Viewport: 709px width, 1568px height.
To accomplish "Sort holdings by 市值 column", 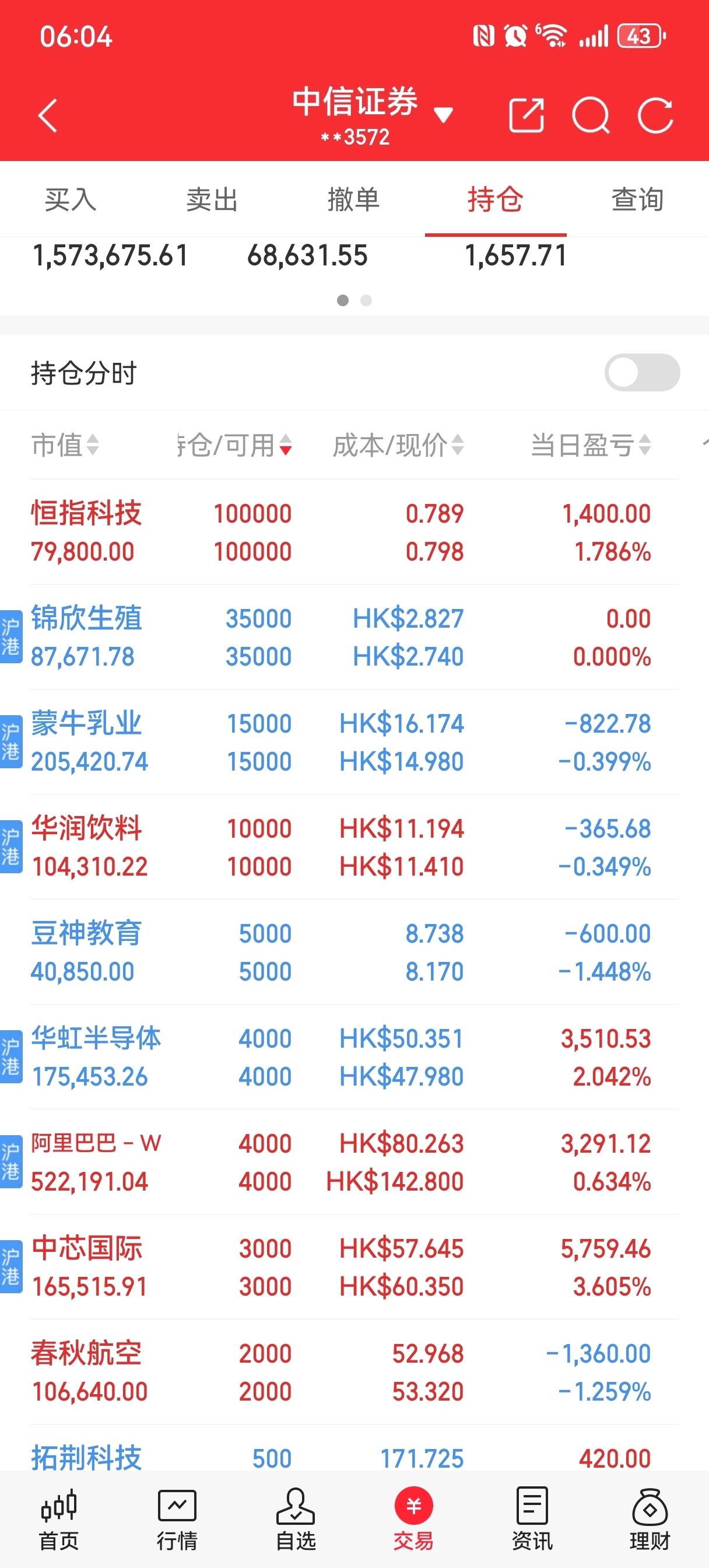I will 65,445.
